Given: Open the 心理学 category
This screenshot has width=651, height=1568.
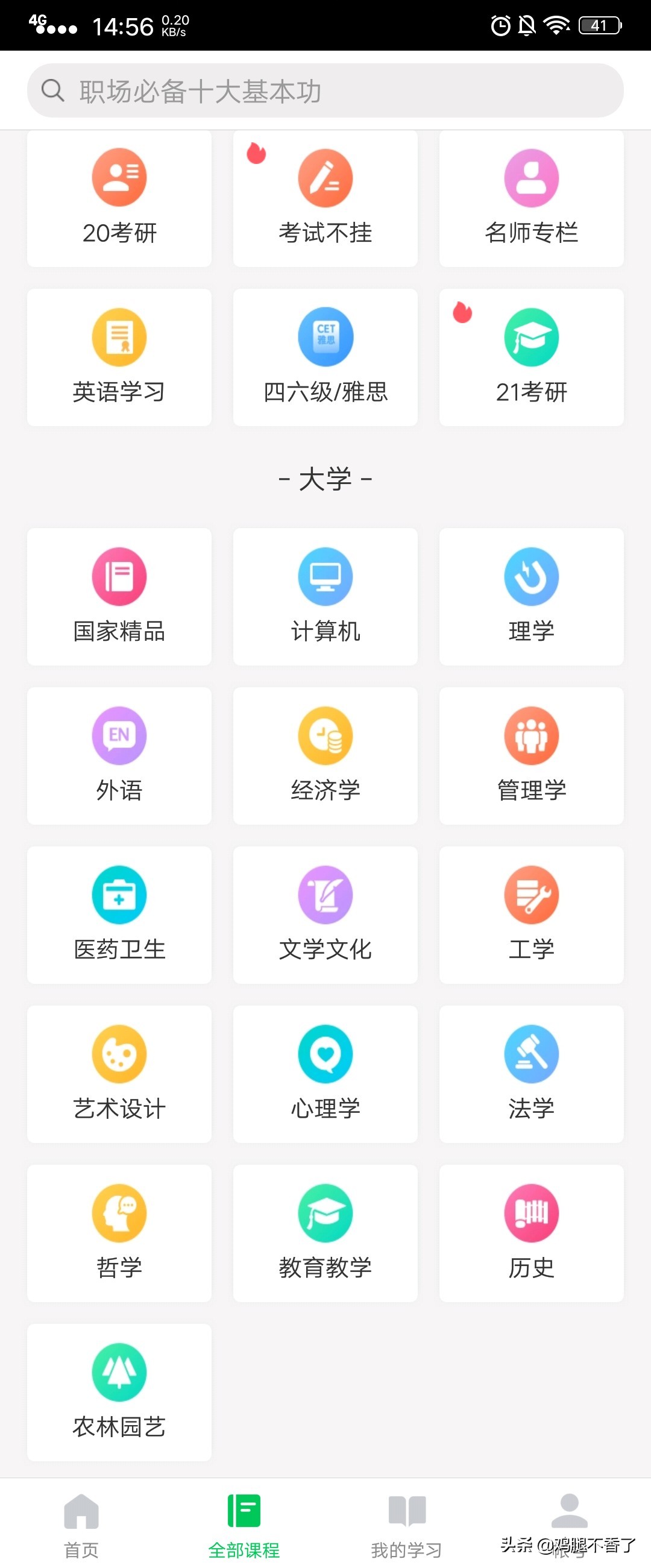Looking at the screenshot, I should (325, 1074).
